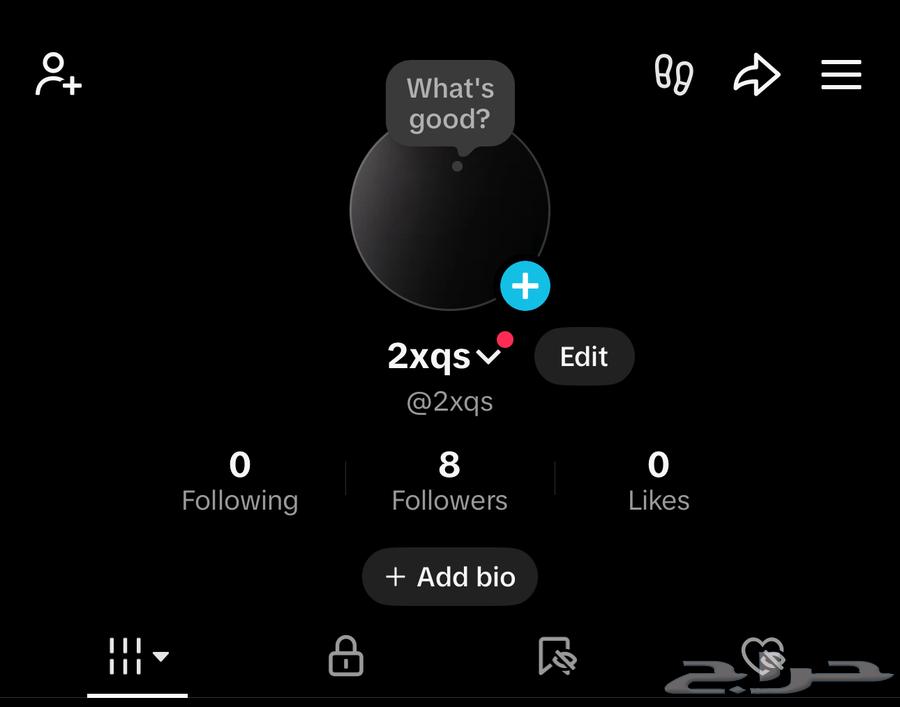The width and height of the screenshot is (900, 707).
Task: Switch to private videos lock tab
Action: (346, 657)
